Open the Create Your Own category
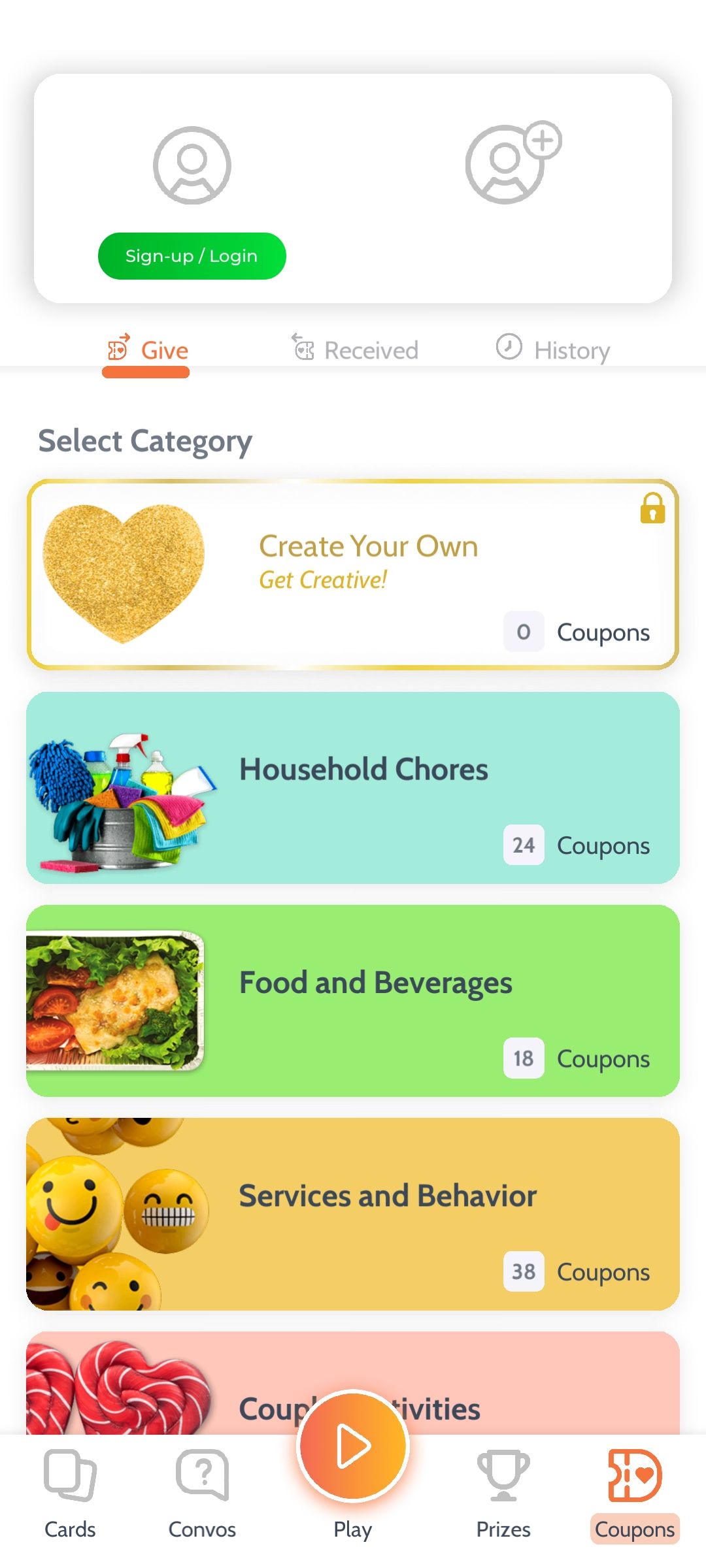The height and width of the screenshot is (1568, 706). pos(353,574)
